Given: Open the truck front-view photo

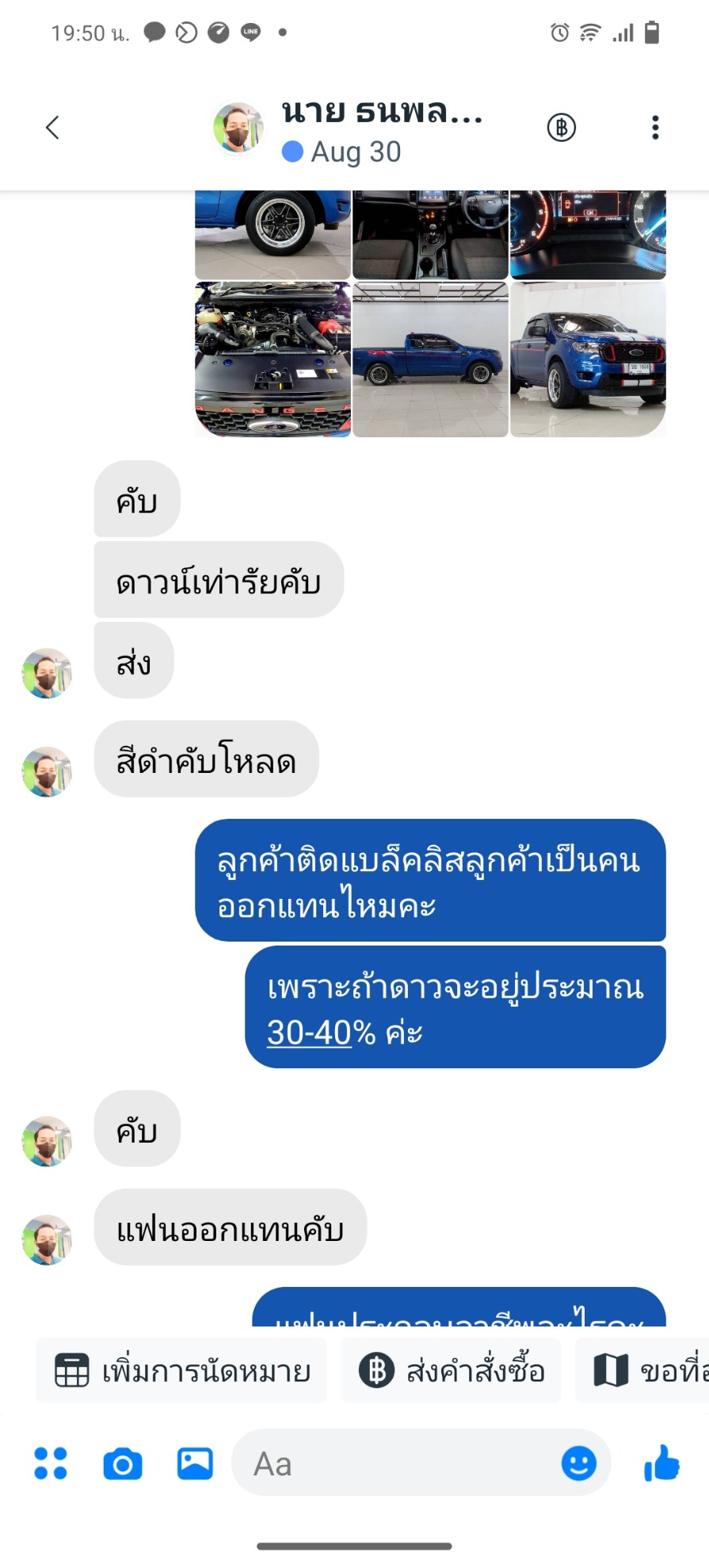Looking at the screenshot, I should 588,359.
